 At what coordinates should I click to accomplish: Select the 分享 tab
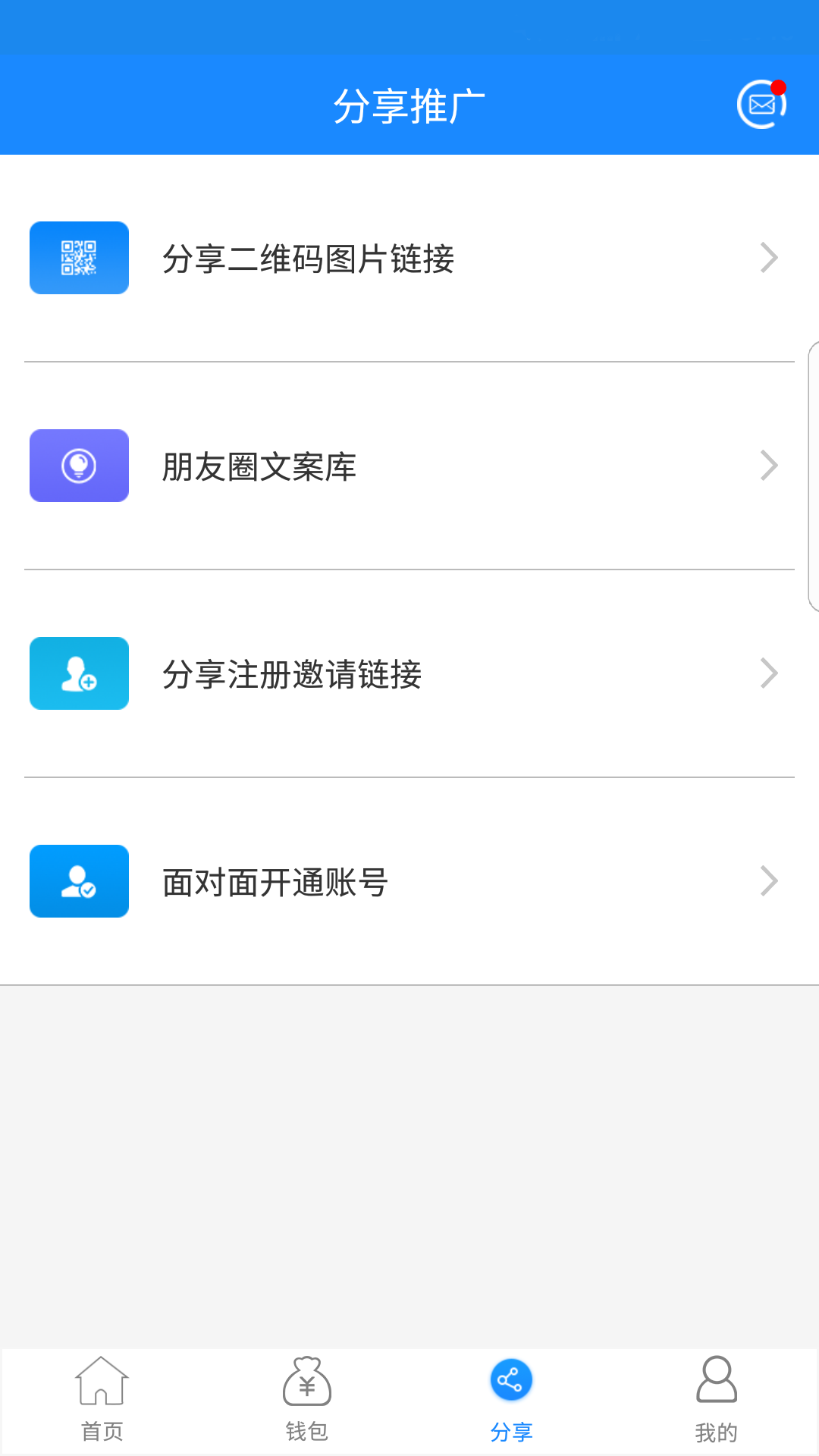pos(512,1400)
